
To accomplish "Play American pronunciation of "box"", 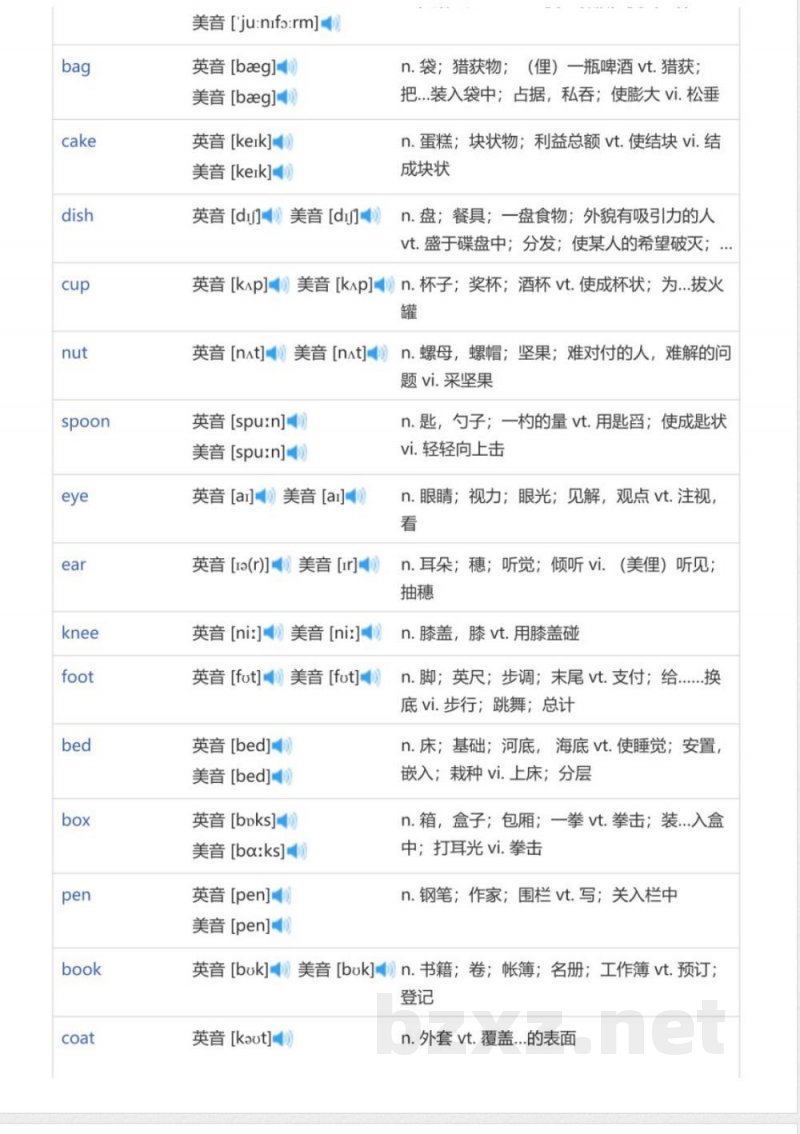I will coord(291,851).
